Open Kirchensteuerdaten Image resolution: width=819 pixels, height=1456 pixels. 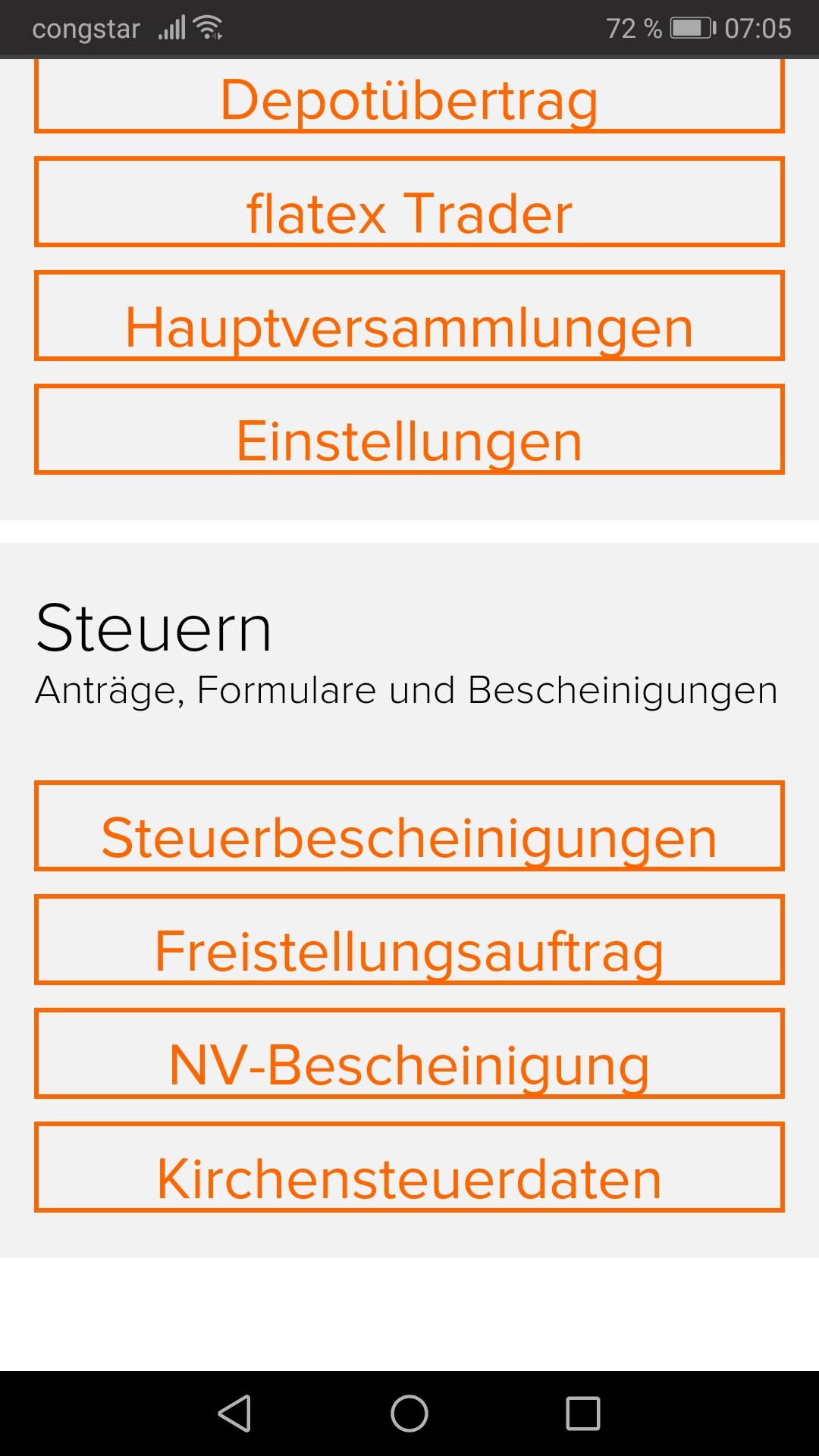[409, 1168]
